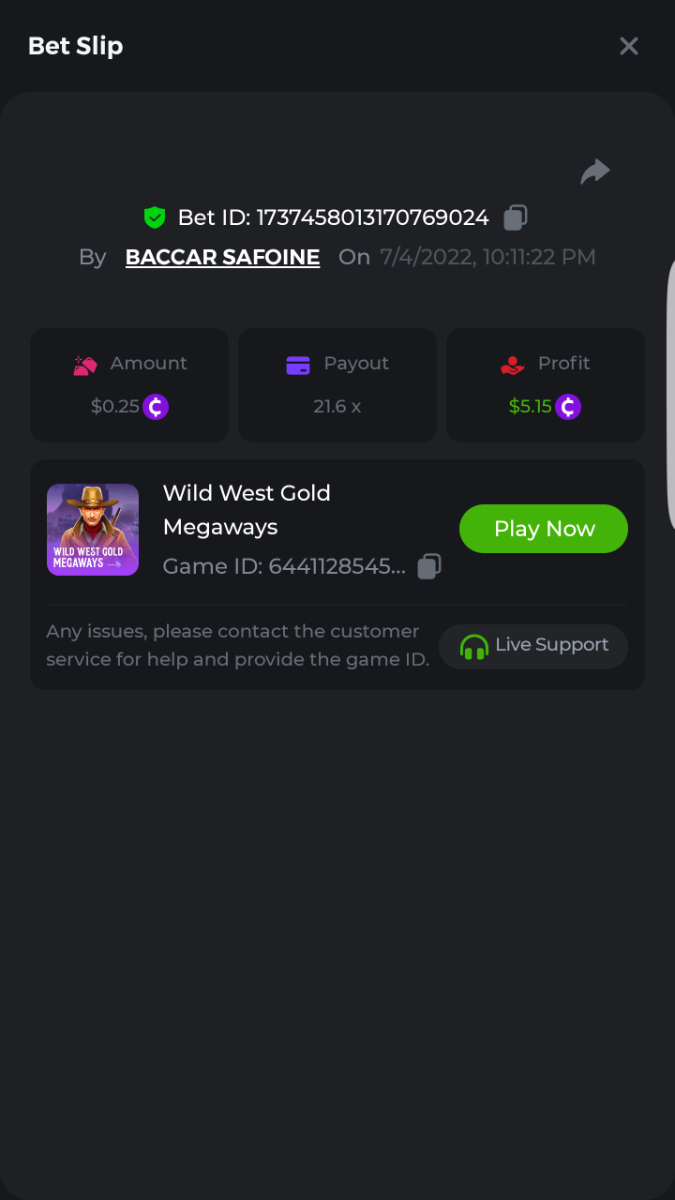Open the Wild West Gold Megaways thumbnail
This screenshot has height=1200, width=675.
(93, 530)
